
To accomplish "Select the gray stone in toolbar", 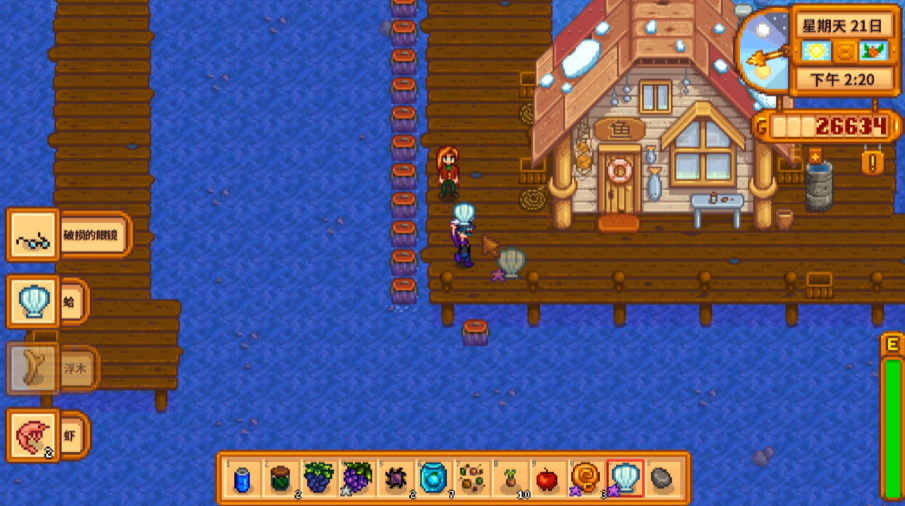I will (661, 479).
